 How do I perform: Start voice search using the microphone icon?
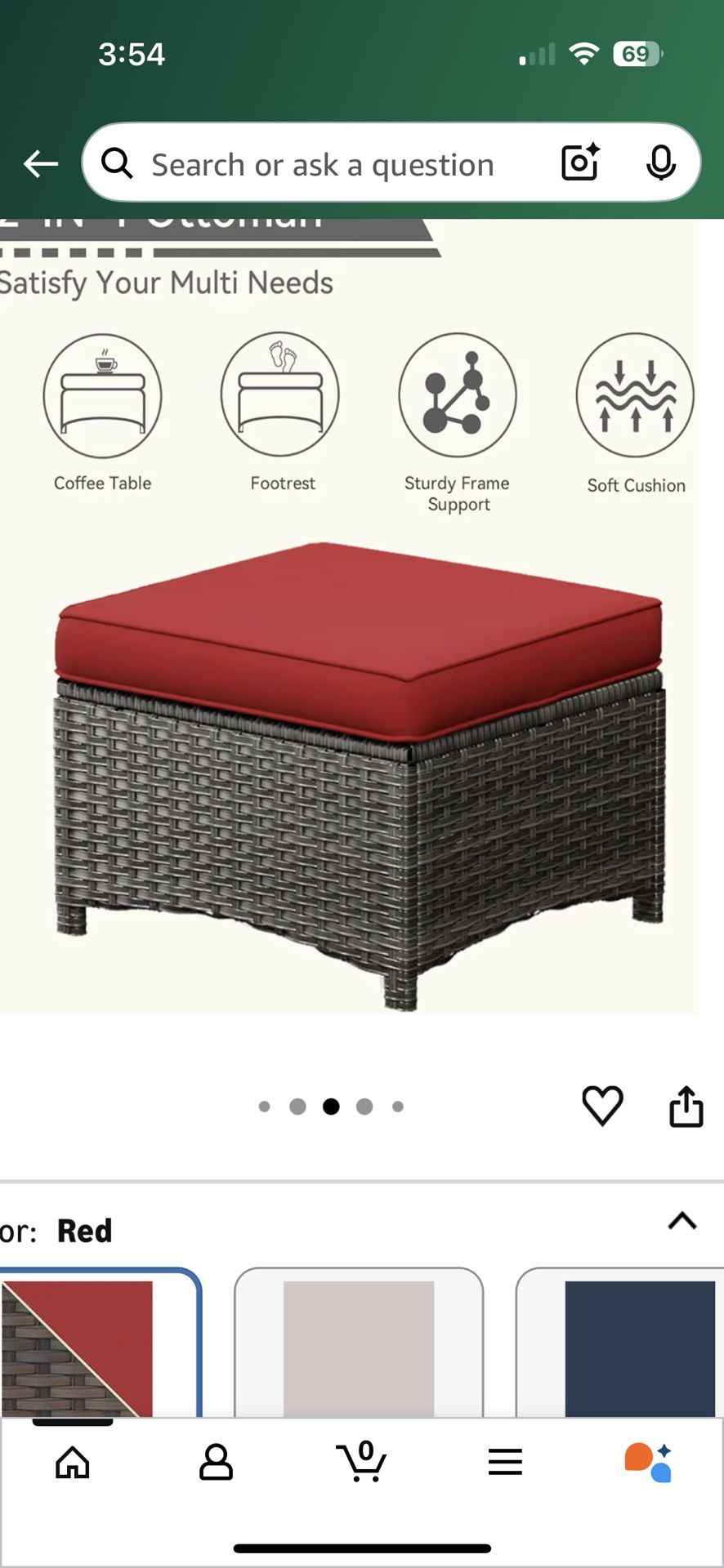[662, 163]
